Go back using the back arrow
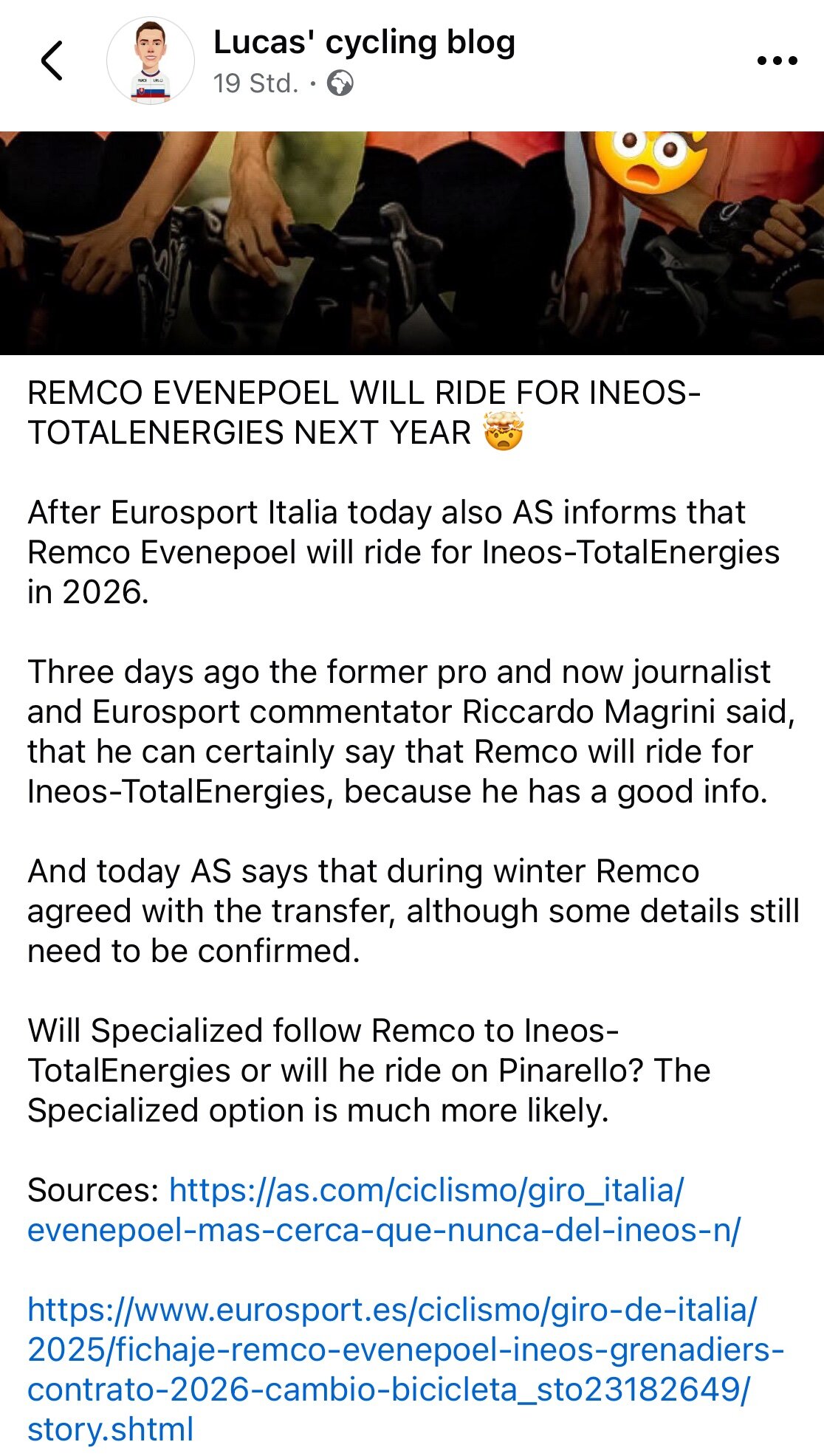 point(52,61)
